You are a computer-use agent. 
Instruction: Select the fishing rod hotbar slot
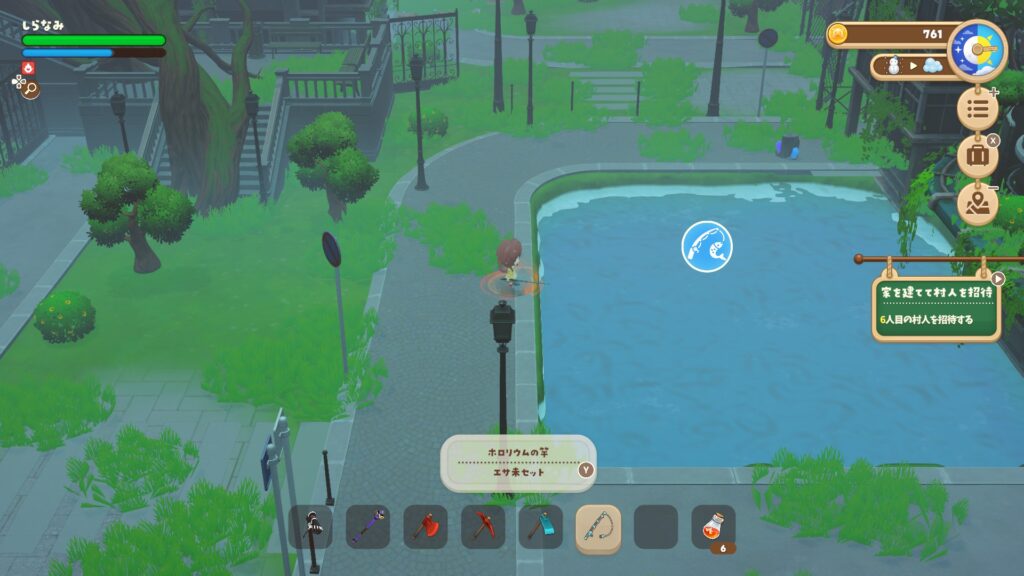coord(598,526)
